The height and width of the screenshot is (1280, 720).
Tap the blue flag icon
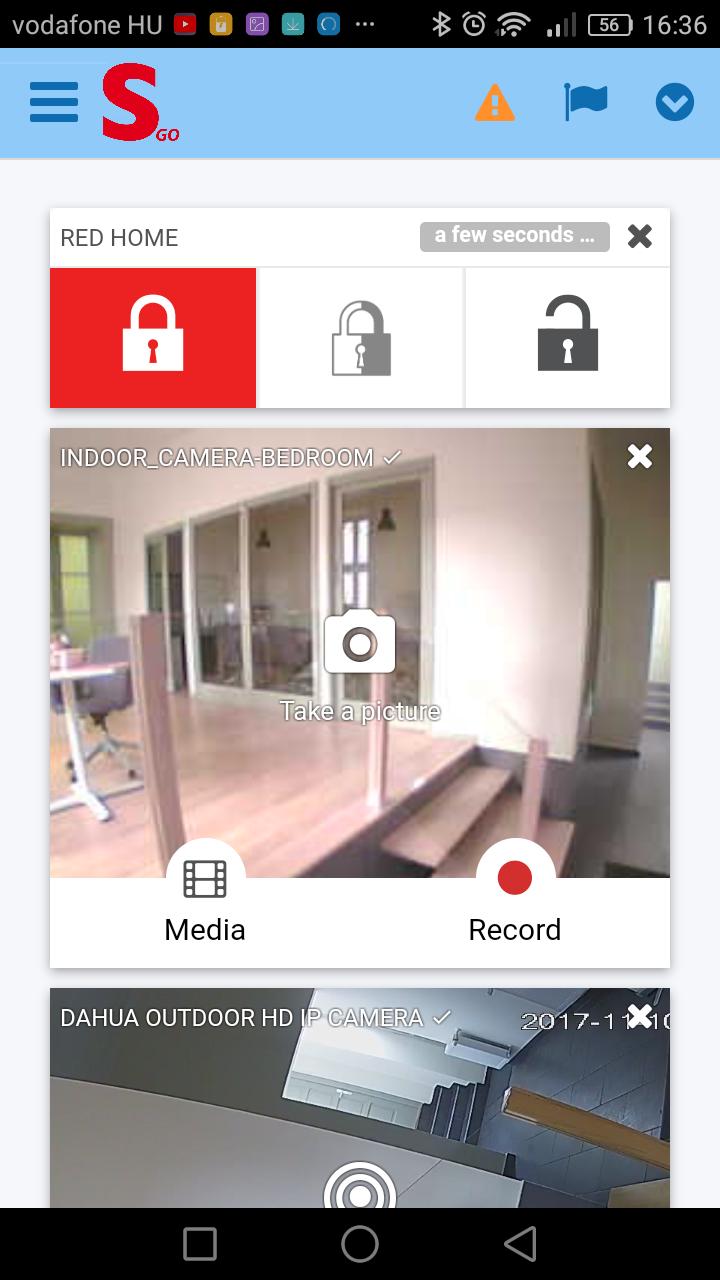tap(585, 102)
